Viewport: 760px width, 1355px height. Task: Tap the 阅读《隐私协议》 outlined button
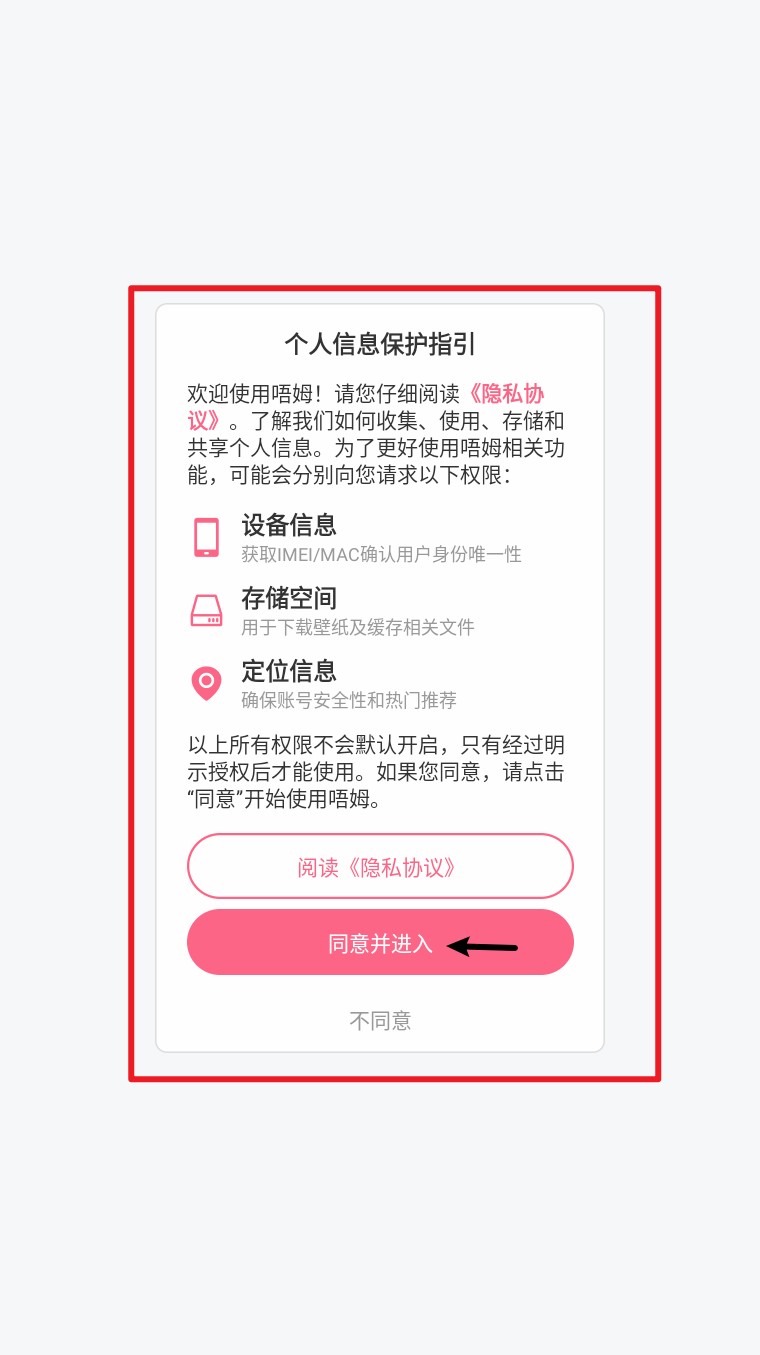[380, 866]
